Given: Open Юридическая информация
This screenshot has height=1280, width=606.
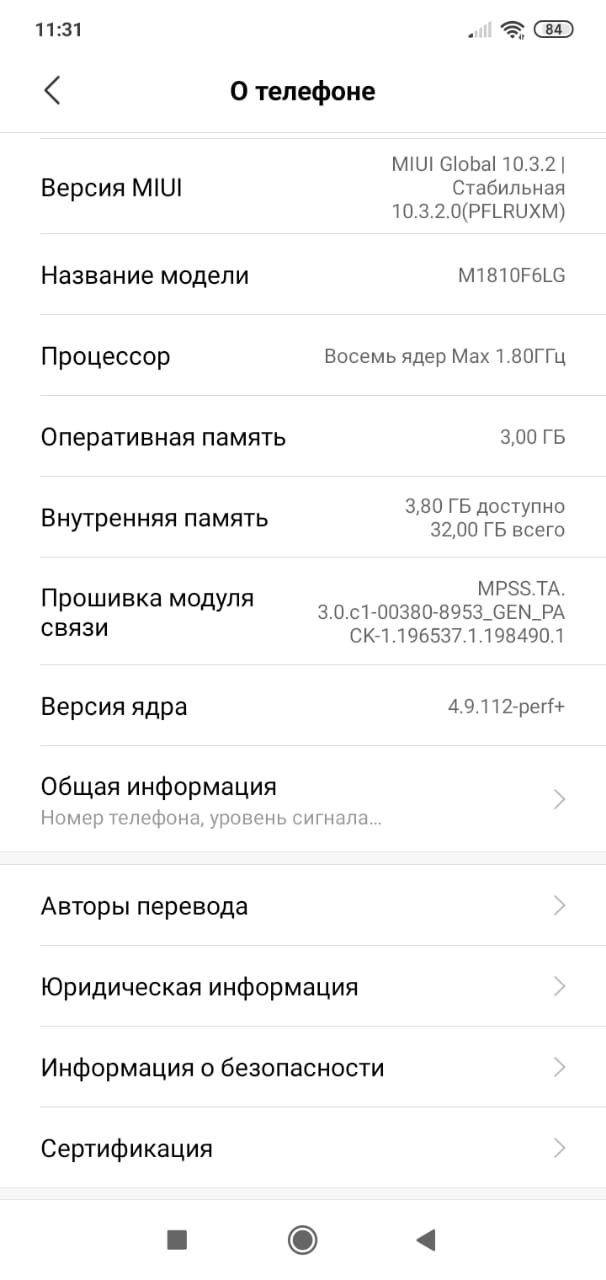Looking at the screenshot, I should click(x=303, y=987).
